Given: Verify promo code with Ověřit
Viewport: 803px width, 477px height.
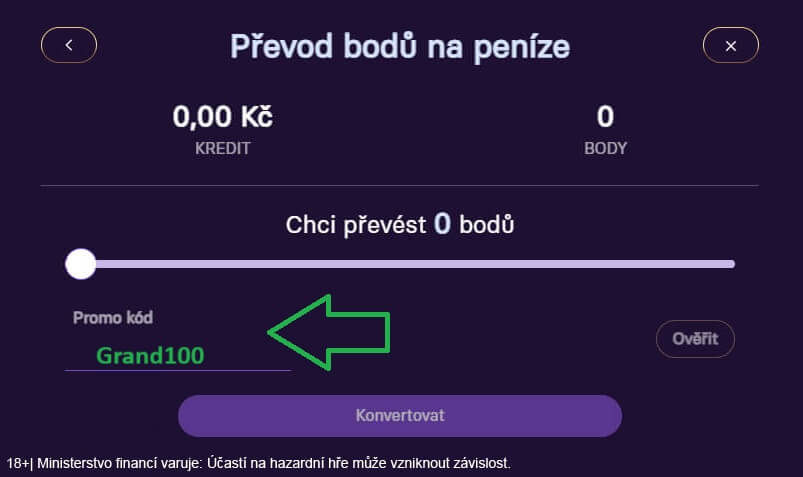Looking at the screenshot, I should 695,339.
